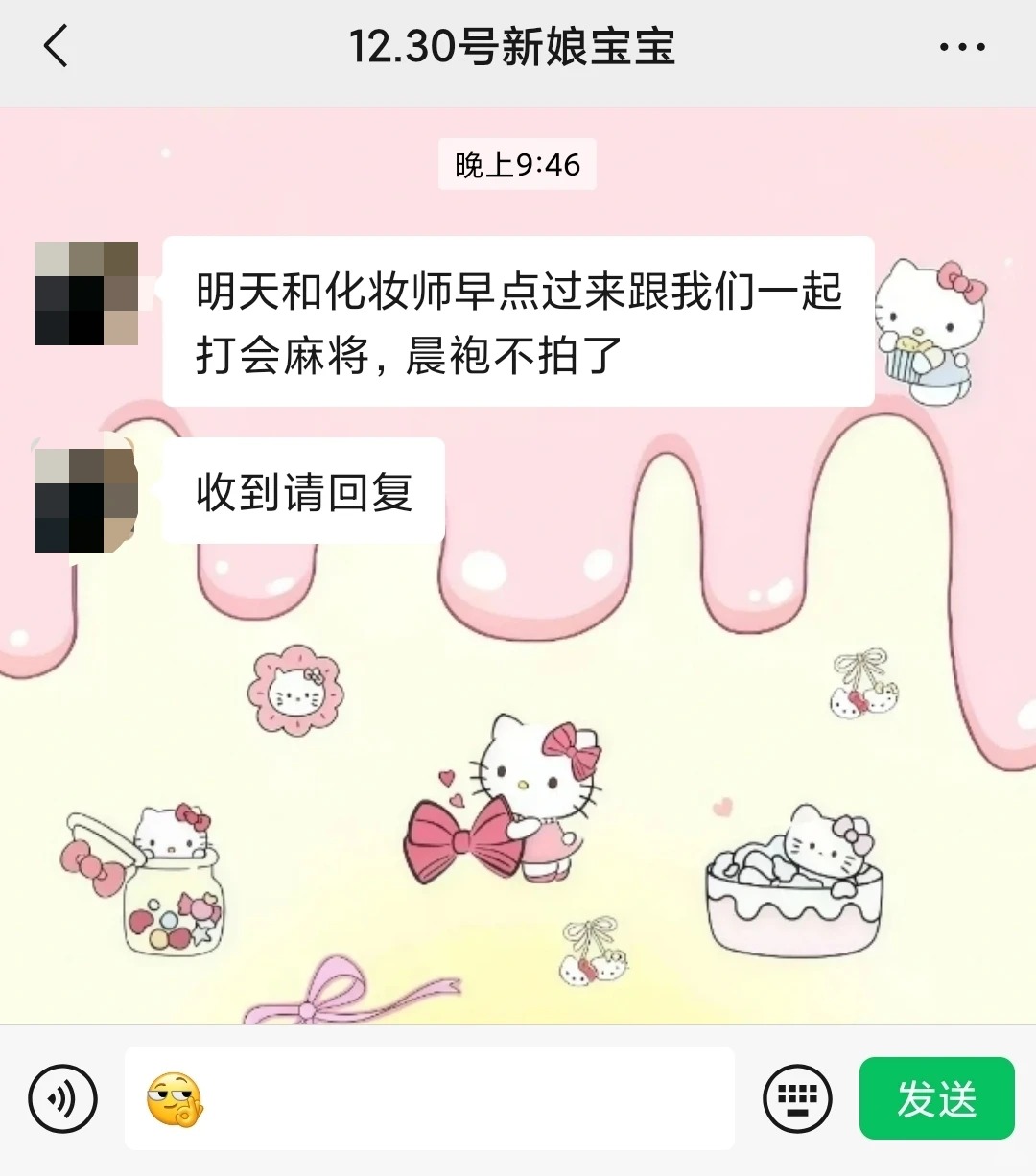Screen dimensions: 1036x1176
Task: Go back from the 12.30号新娘宝宝 chat
Action: (57, 46)
